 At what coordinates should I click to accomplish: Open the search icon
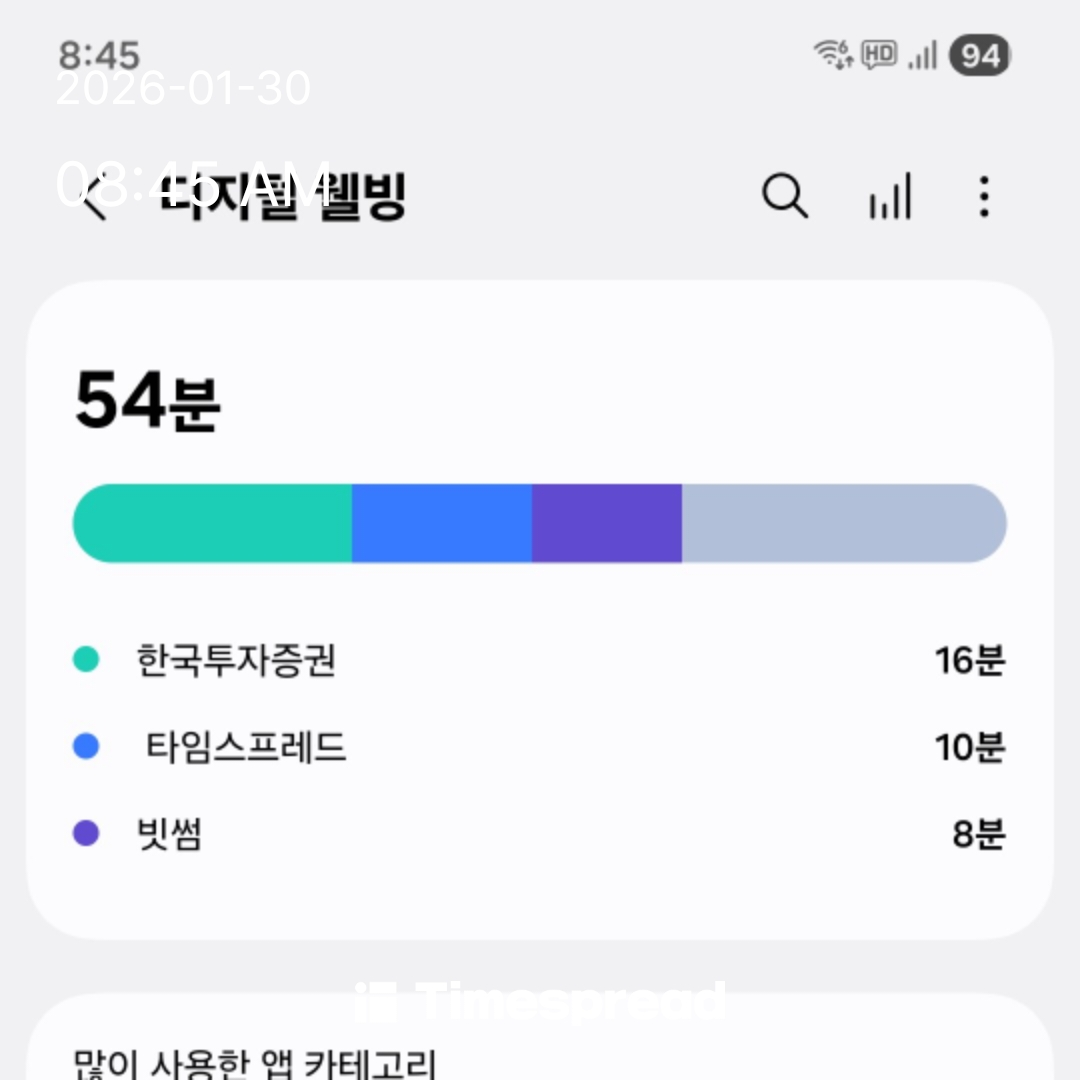[785, 196]
